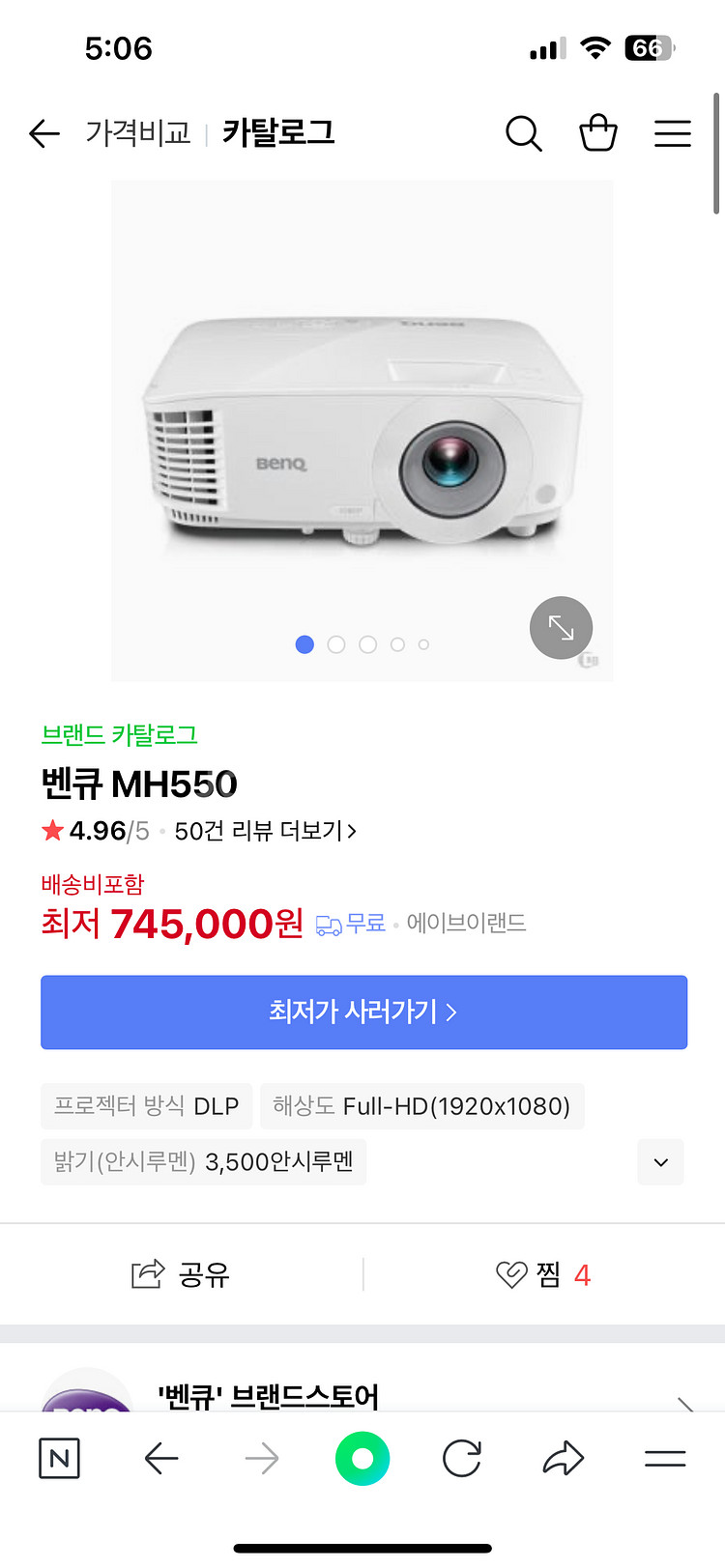Add the product to 찜 wishlist
This screenshot has height=1568, width=725.
(542, 1274)
